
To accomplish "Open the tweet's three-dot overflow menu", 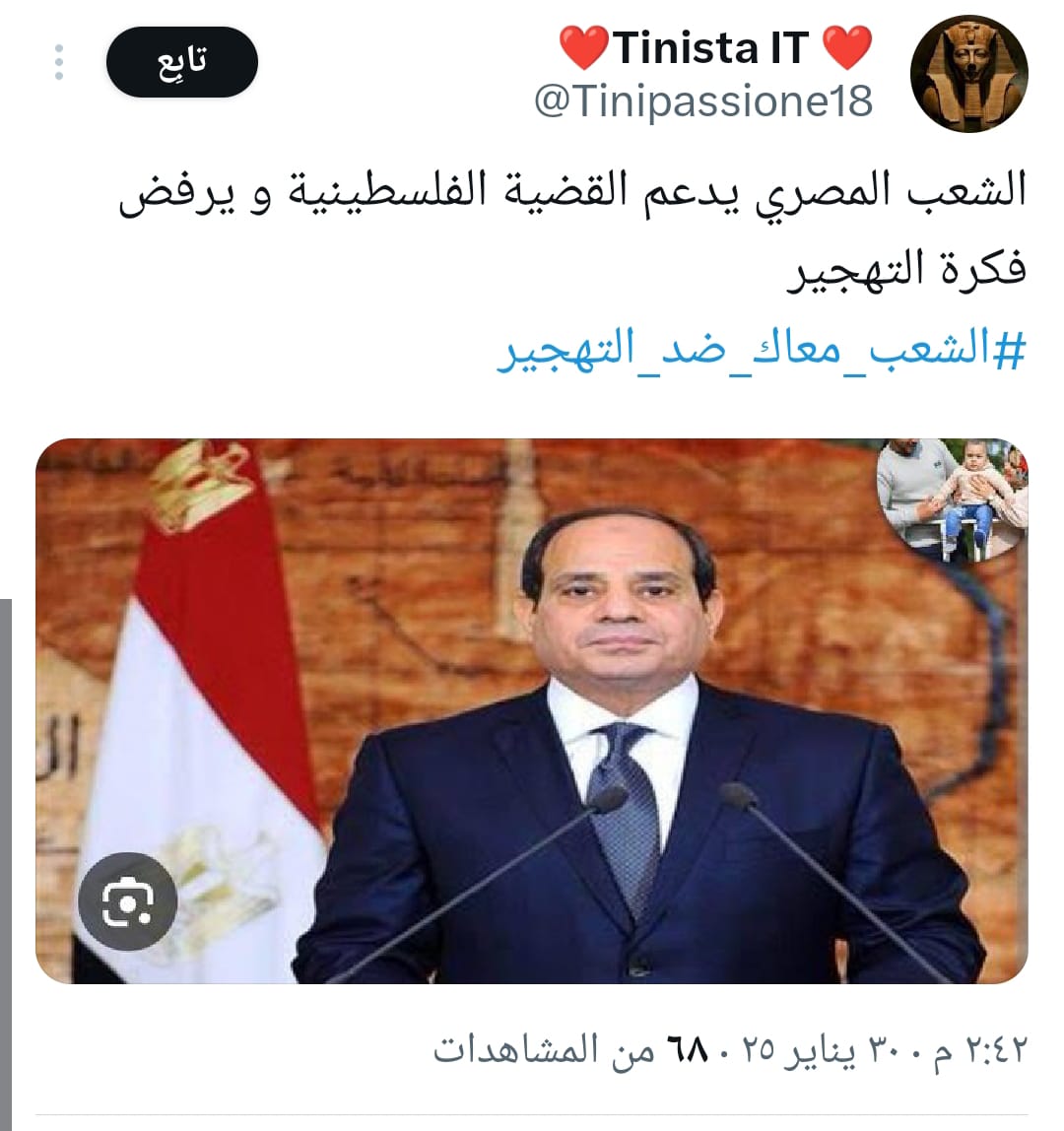I will pos(59,63).
